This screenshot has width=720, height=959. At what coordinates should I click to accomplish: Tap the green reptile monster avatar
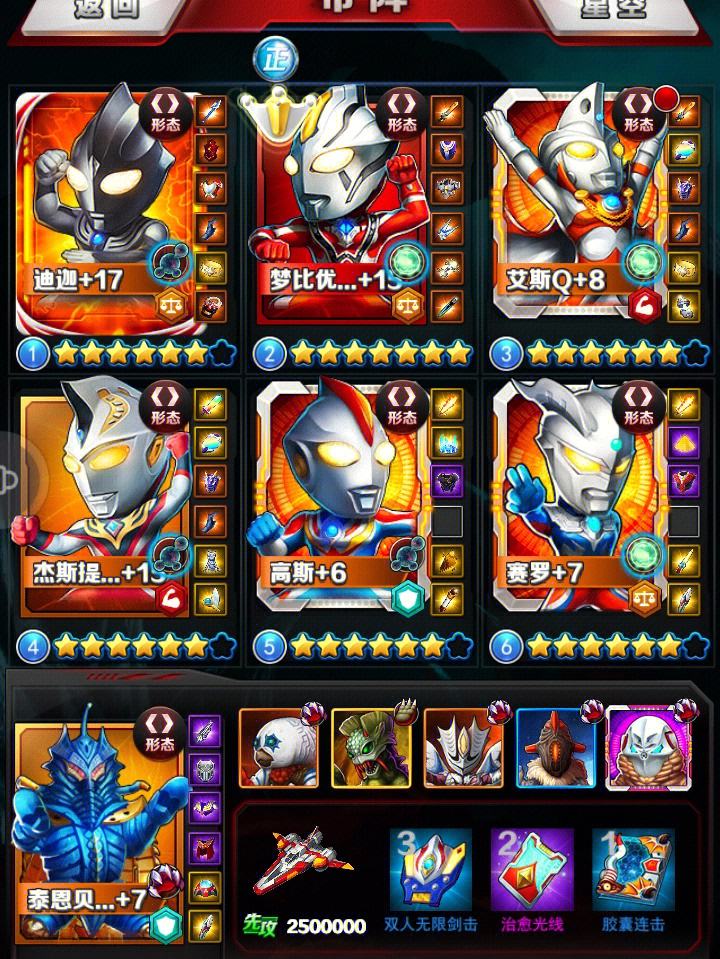(x=371, y=747)
